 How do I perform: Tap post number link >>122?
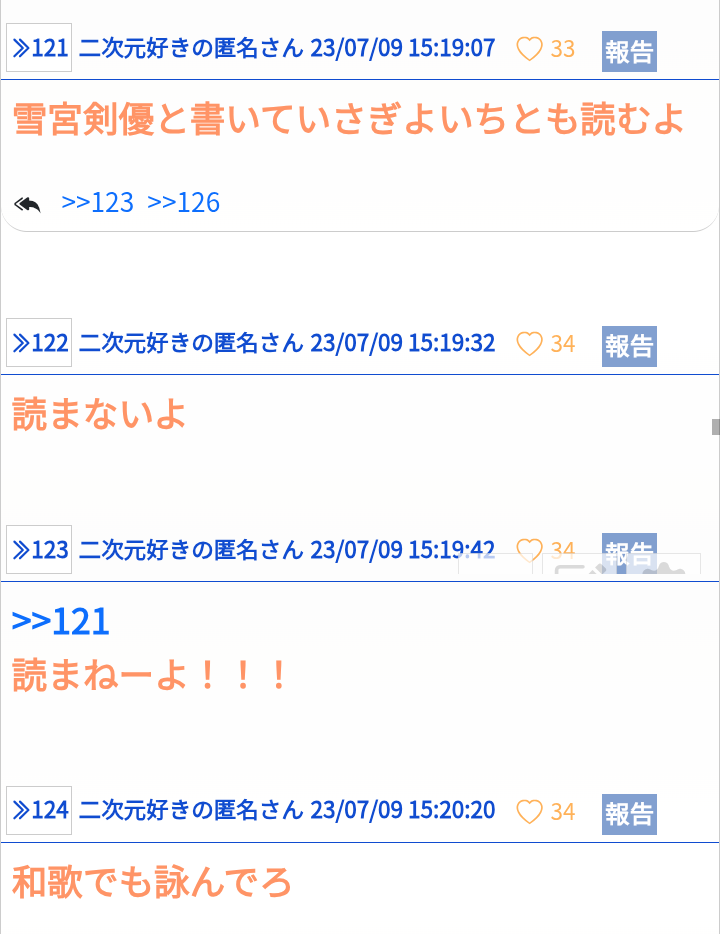(x=39, y=343)
